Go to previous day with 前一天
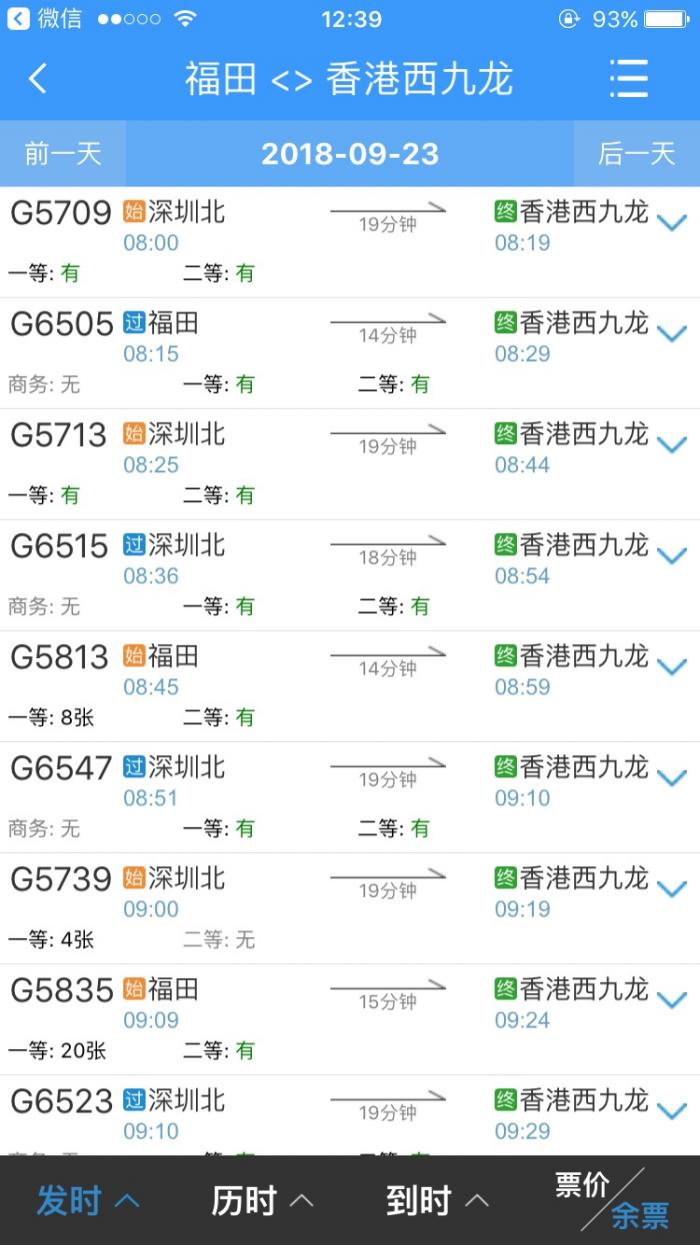Image resolution: width=700 pixels, height=1245 pixels. [x=63, y=153]
